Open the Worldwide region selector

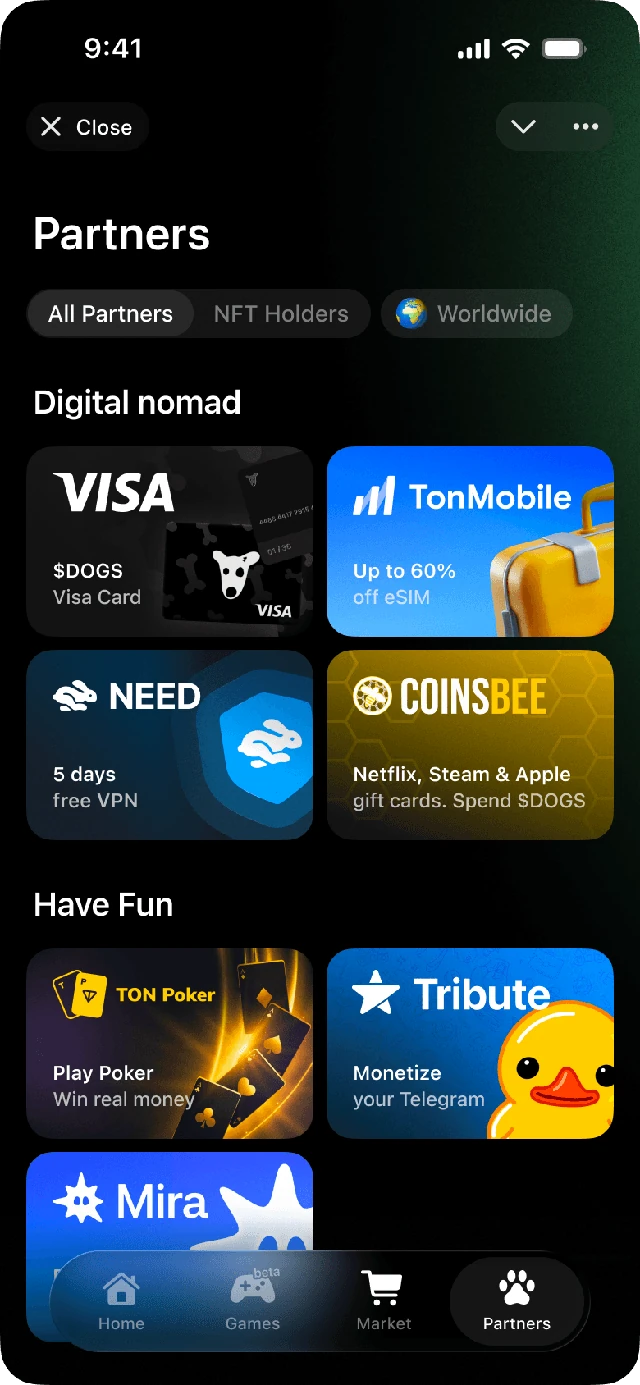pos(477,314)
